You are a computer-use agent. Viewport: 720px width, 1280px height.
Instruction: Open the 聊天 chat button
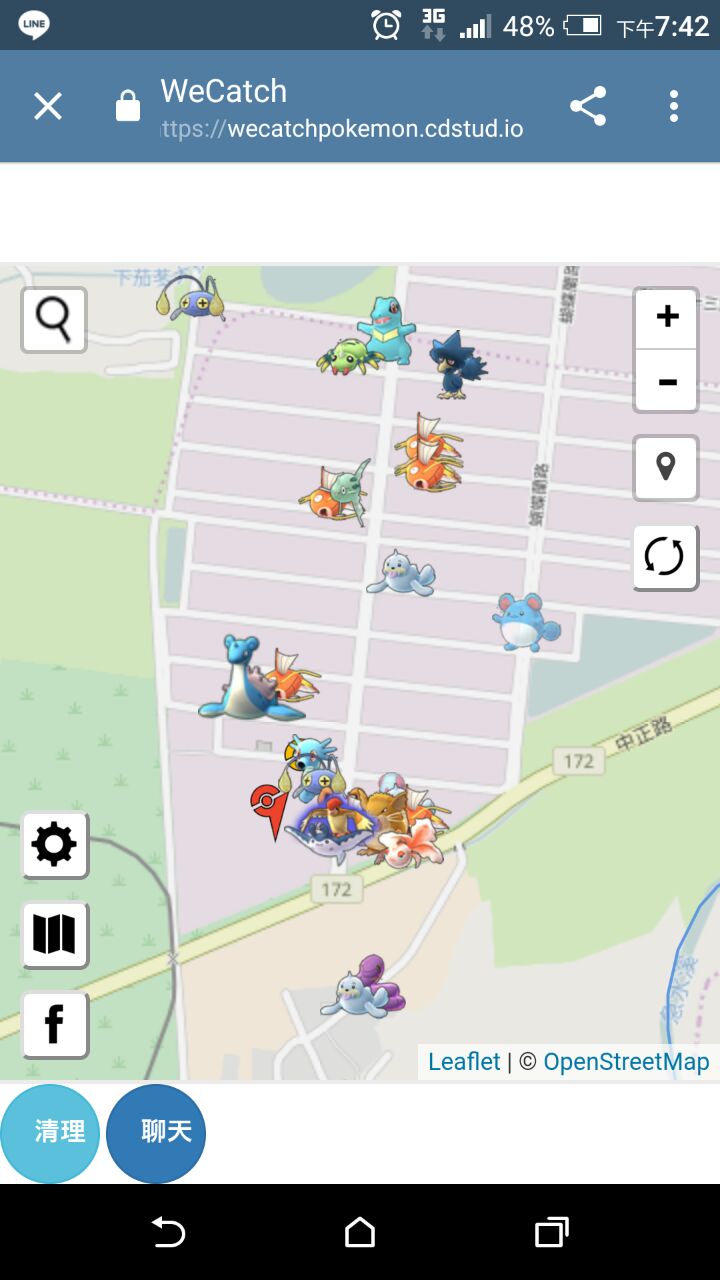coord(156,1133)
